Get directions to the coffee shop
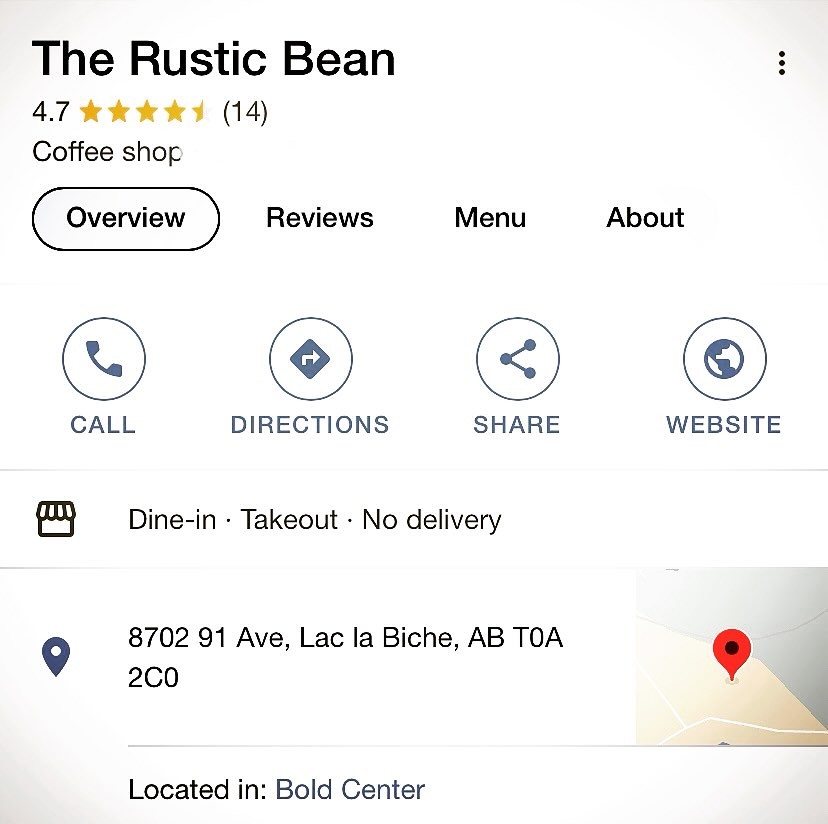Screen dimensions: 828x824 pos(310,359)
